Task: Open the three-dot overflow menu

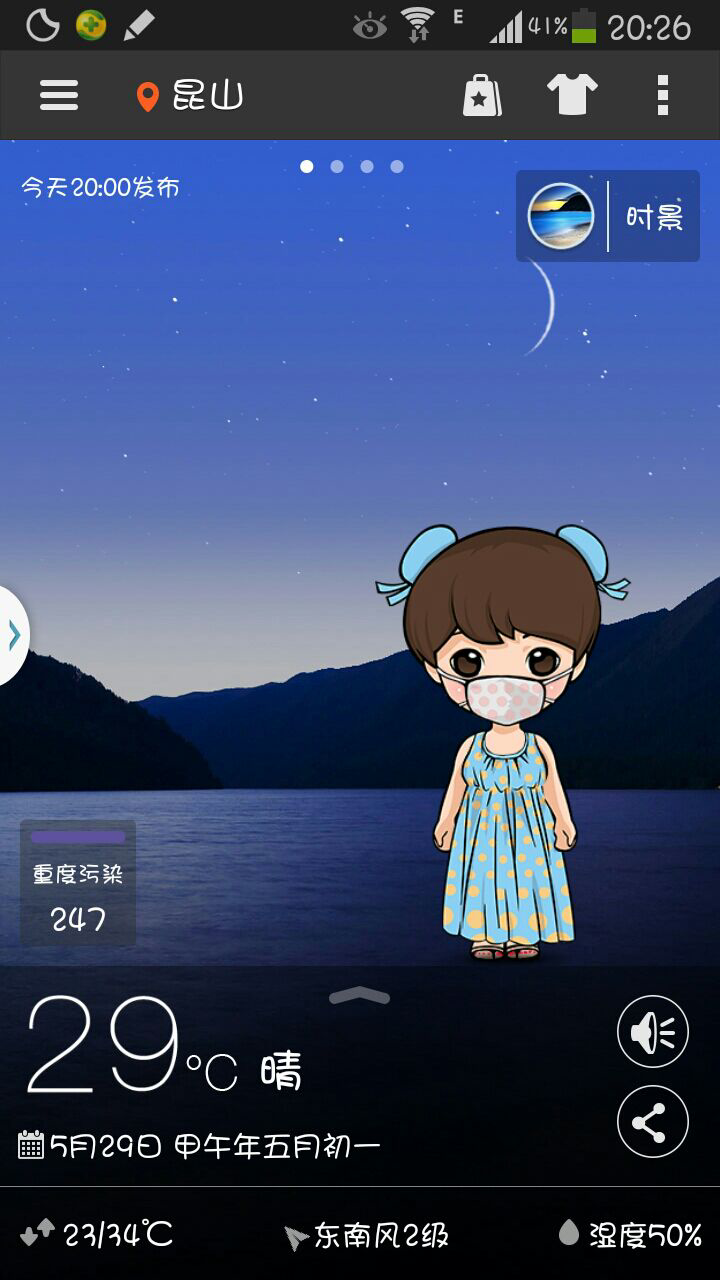Action: (662, 95)
